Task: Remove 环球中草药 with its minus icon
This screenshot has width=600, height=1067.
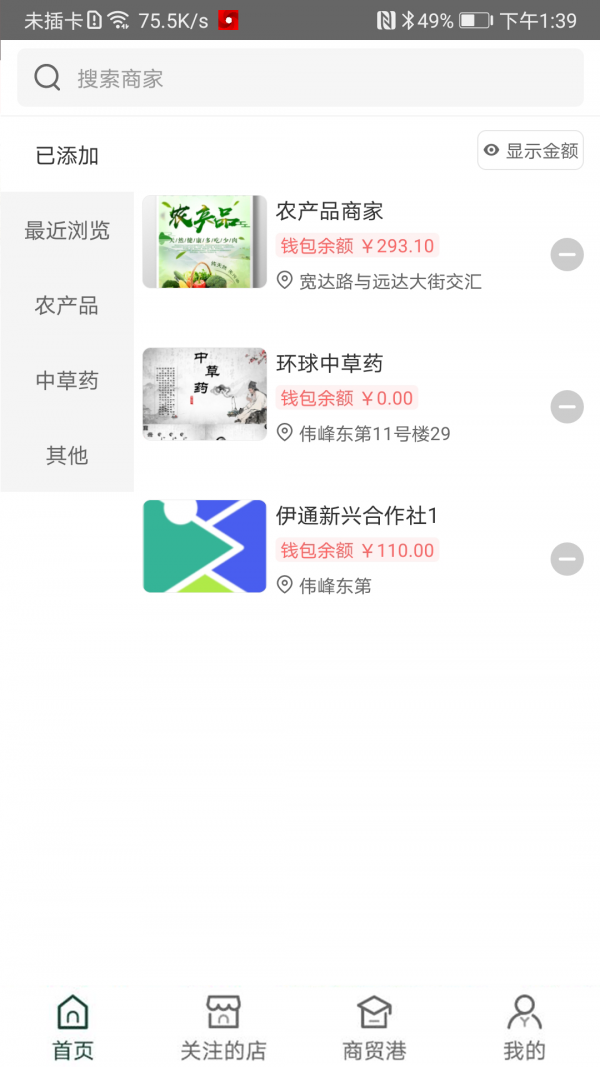Action: point(567,407)
